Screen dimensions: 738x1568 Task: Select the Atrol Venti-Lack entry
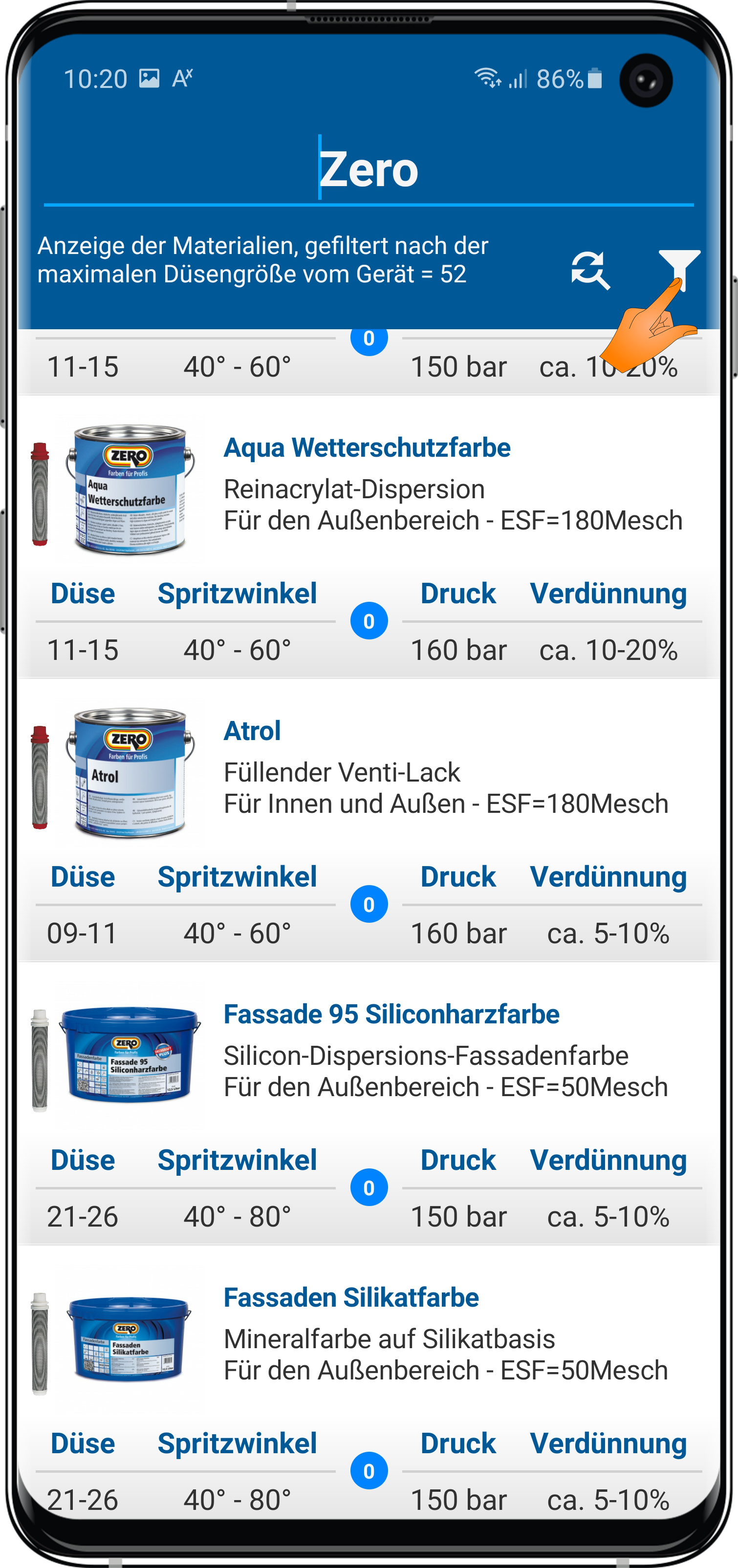pyautogui.click(x=252, y=731)
